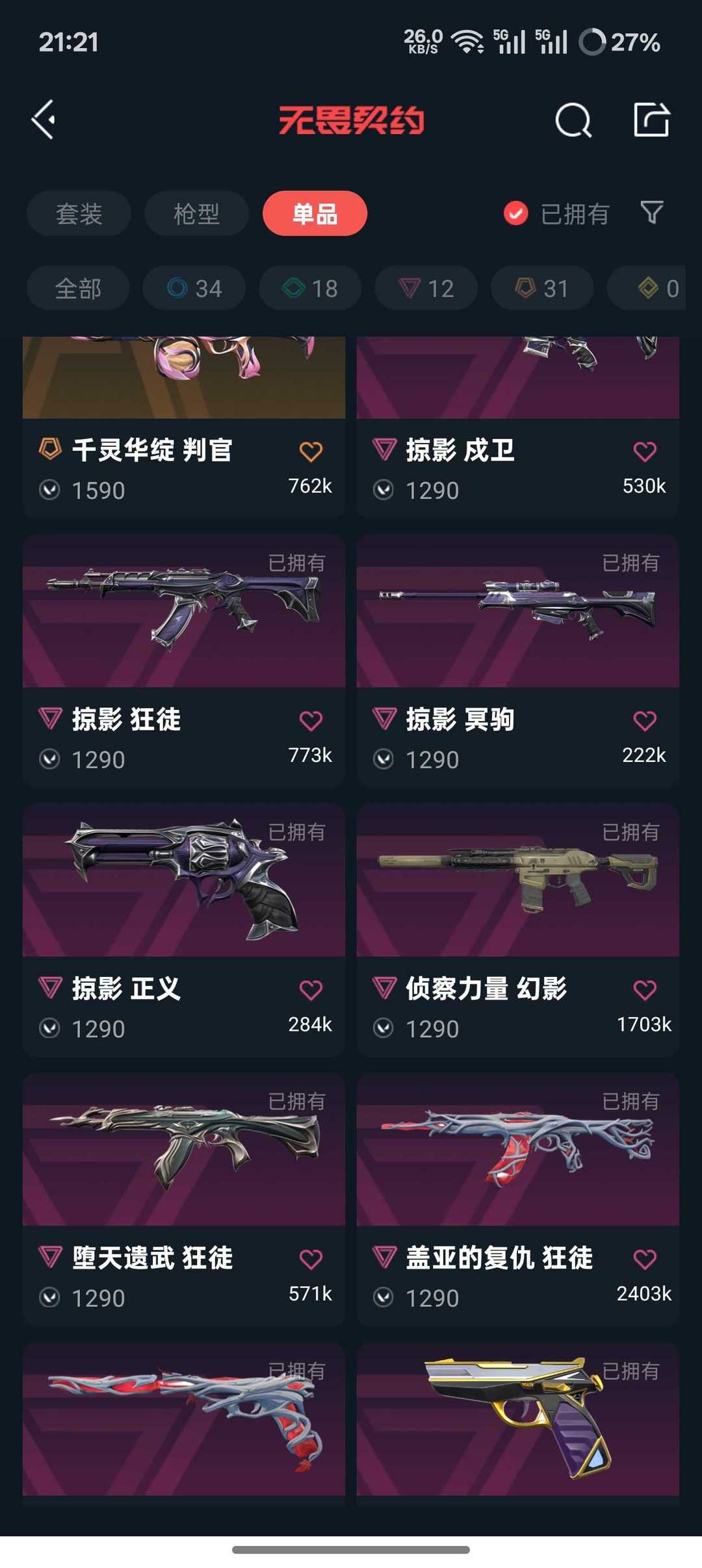Viewport: 702px width, 1568px height.
Task: Open the search icon
Action: click(x=573, y=120)
